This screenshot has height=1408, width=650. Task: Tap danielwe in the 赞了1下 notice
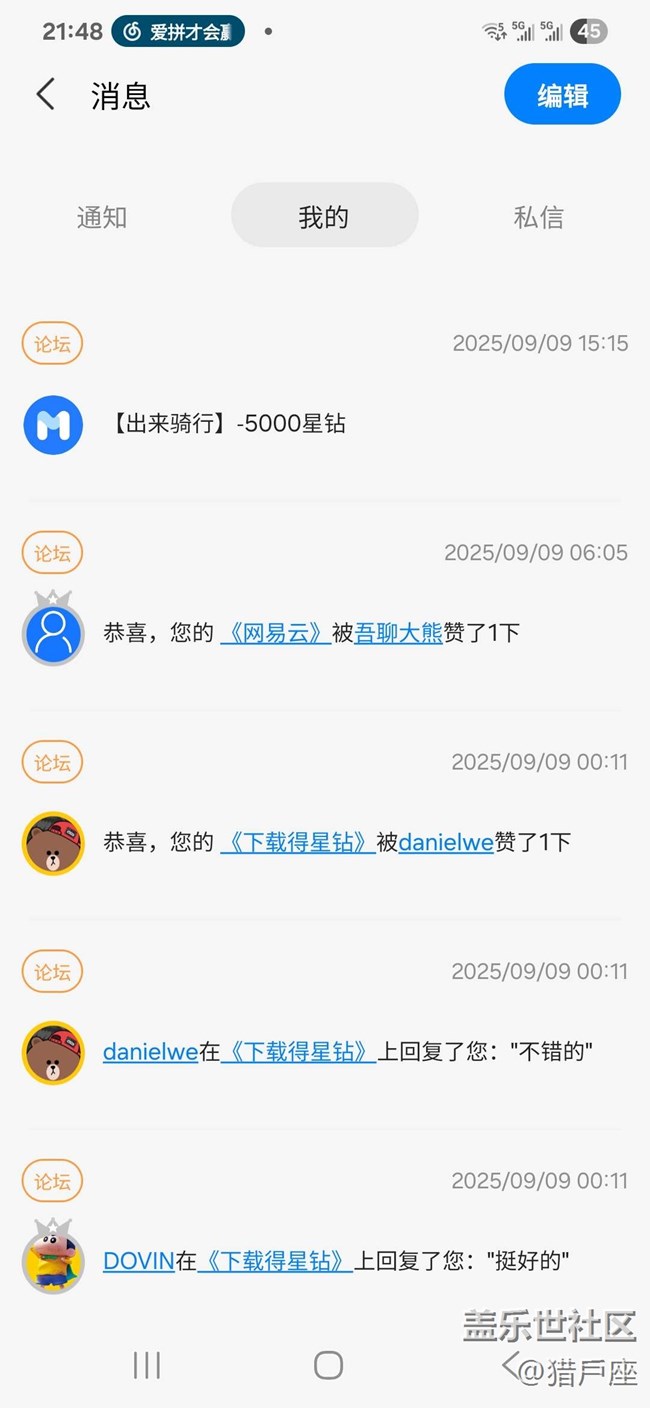pos(446,843)
